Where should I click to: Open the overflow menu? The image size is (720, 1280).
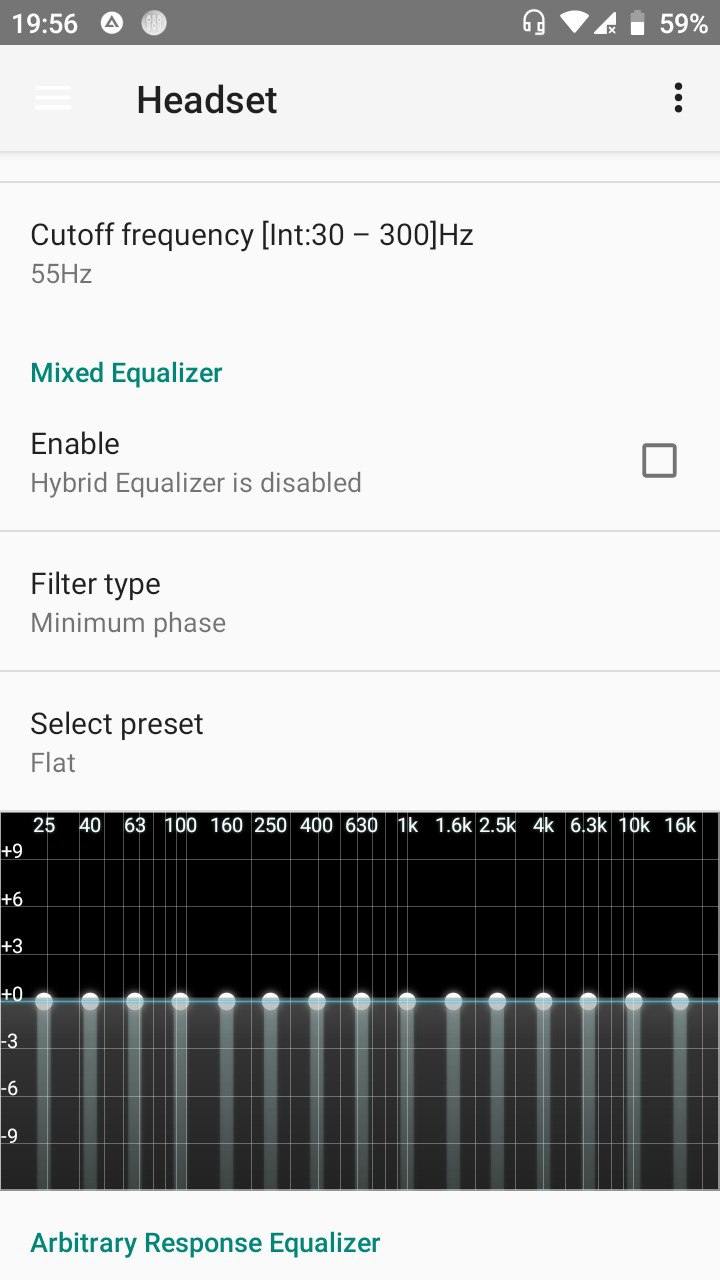click(x=678, y=98)
